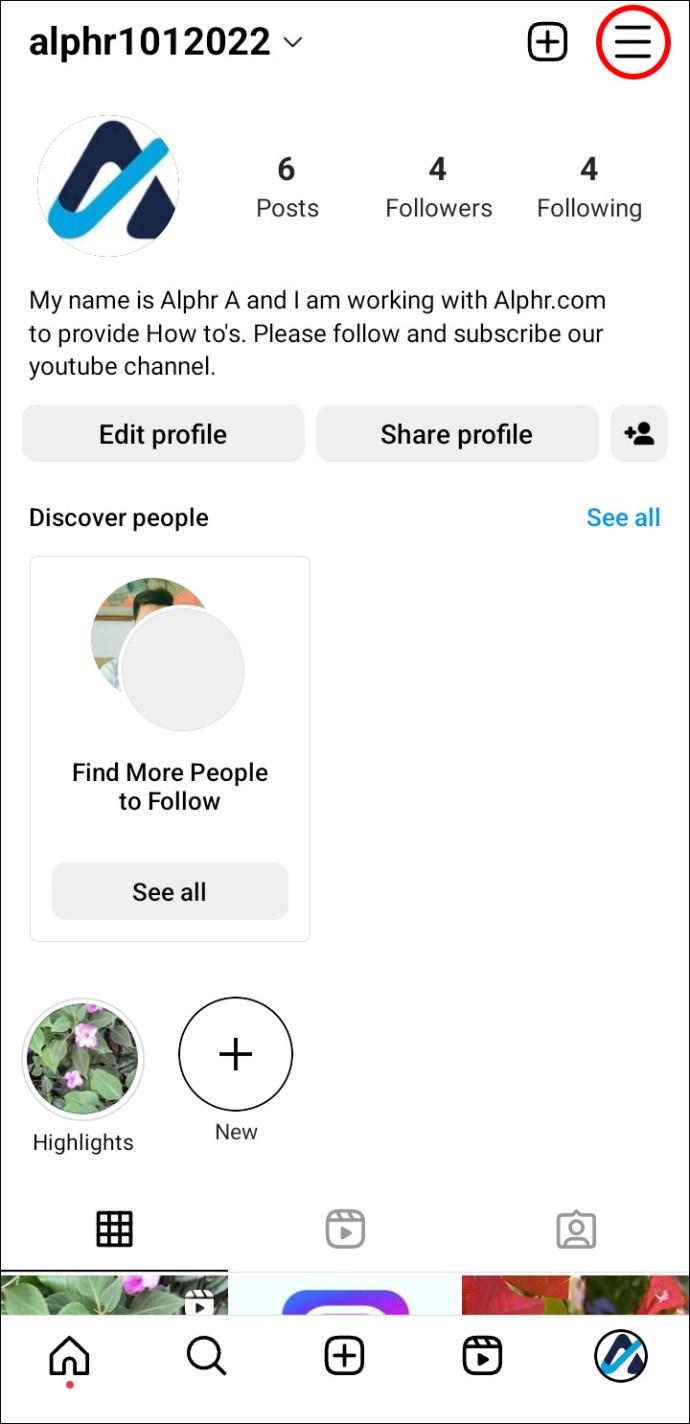Switch to the Reels profile tab

tap(345, 1229)
